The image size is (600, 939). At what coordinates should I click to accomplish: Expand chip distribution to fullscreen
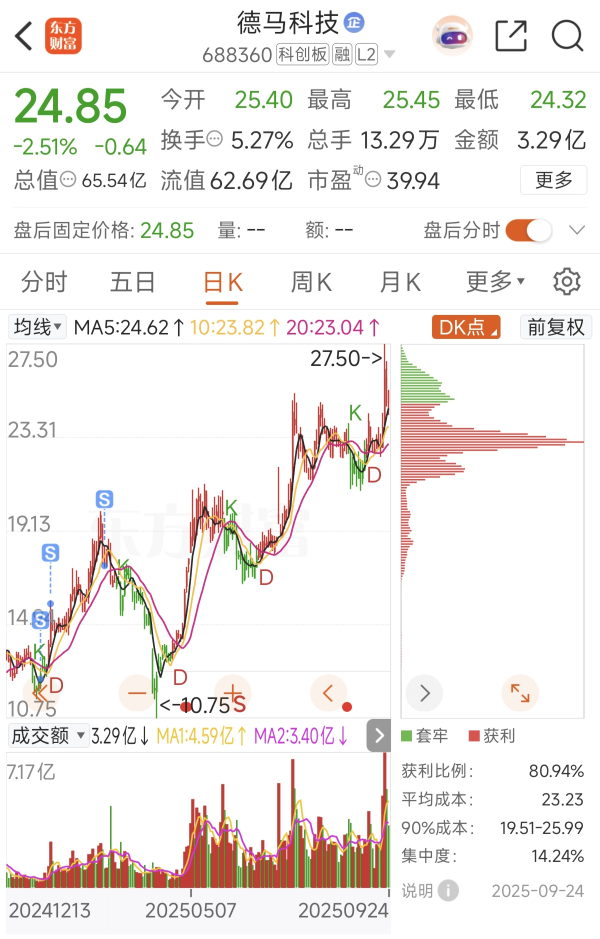520,692
